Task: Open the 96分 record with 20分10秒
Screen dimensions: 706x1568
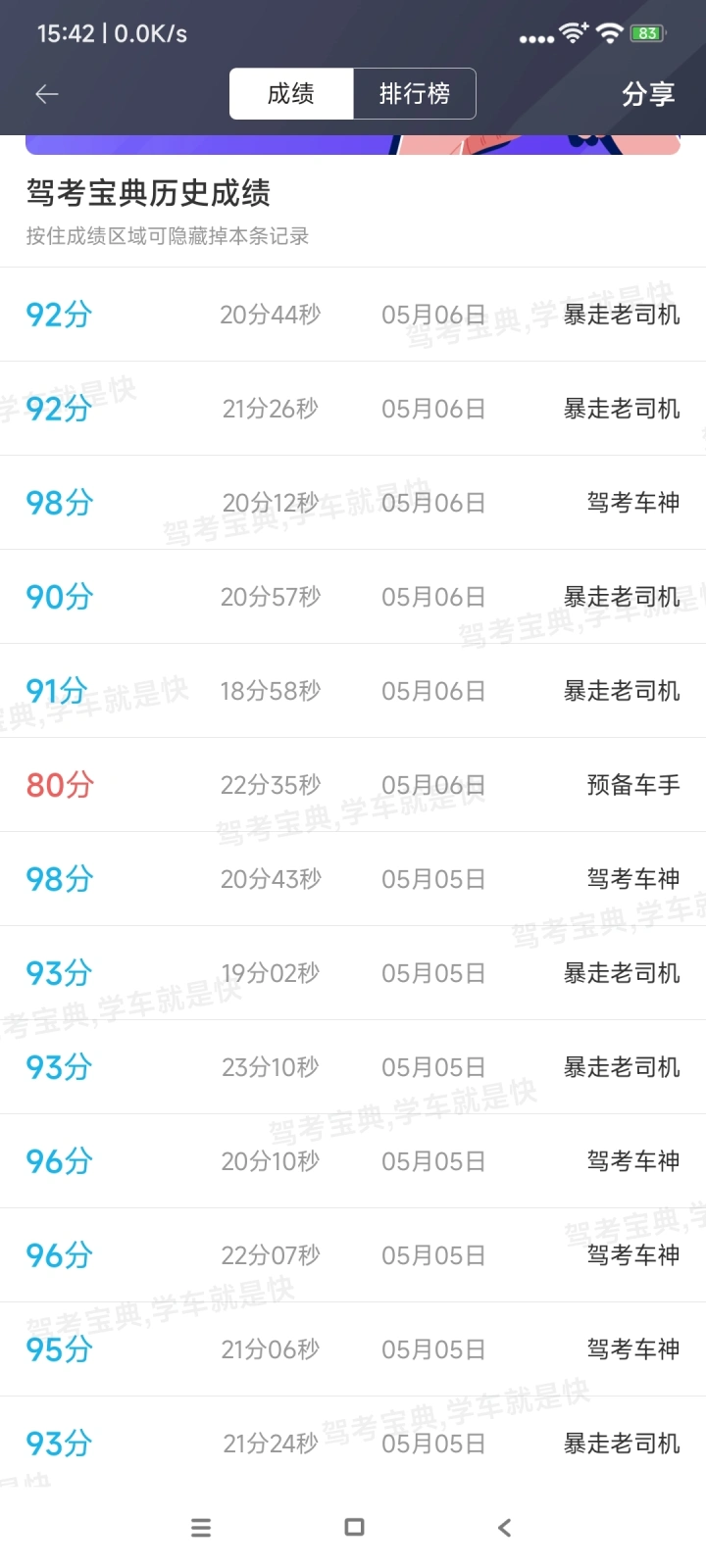Action: pos(353,1161)
